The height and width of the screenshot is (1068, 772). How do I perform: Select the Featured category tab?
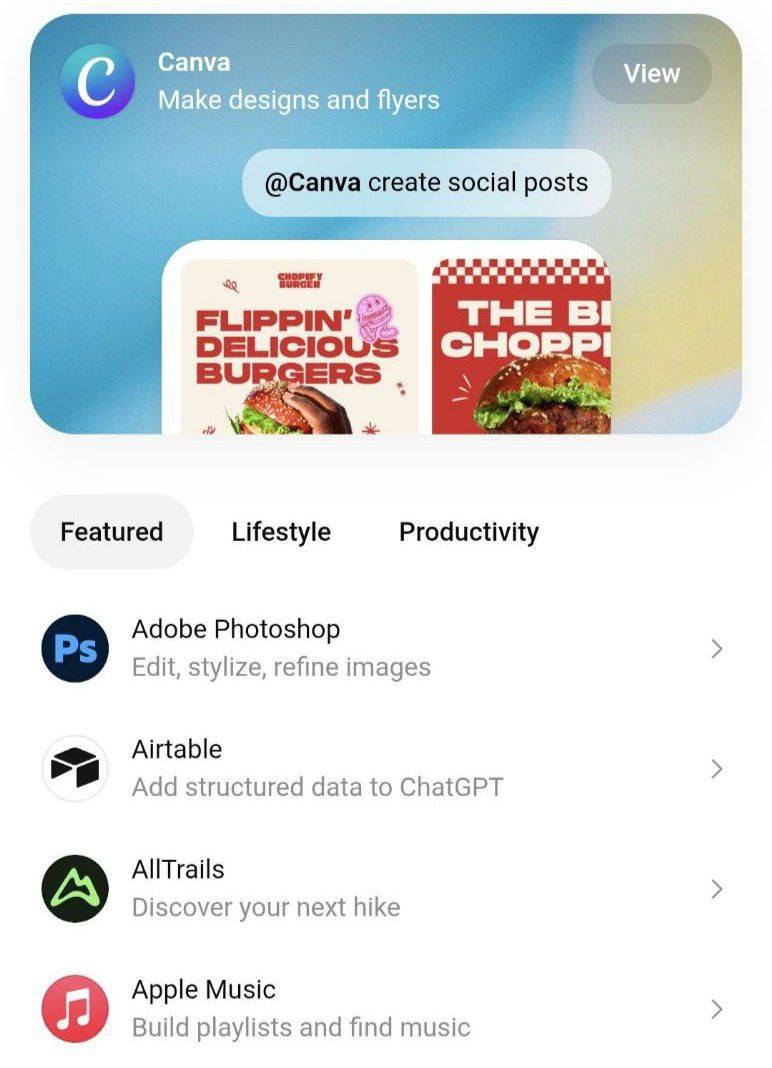111,532
